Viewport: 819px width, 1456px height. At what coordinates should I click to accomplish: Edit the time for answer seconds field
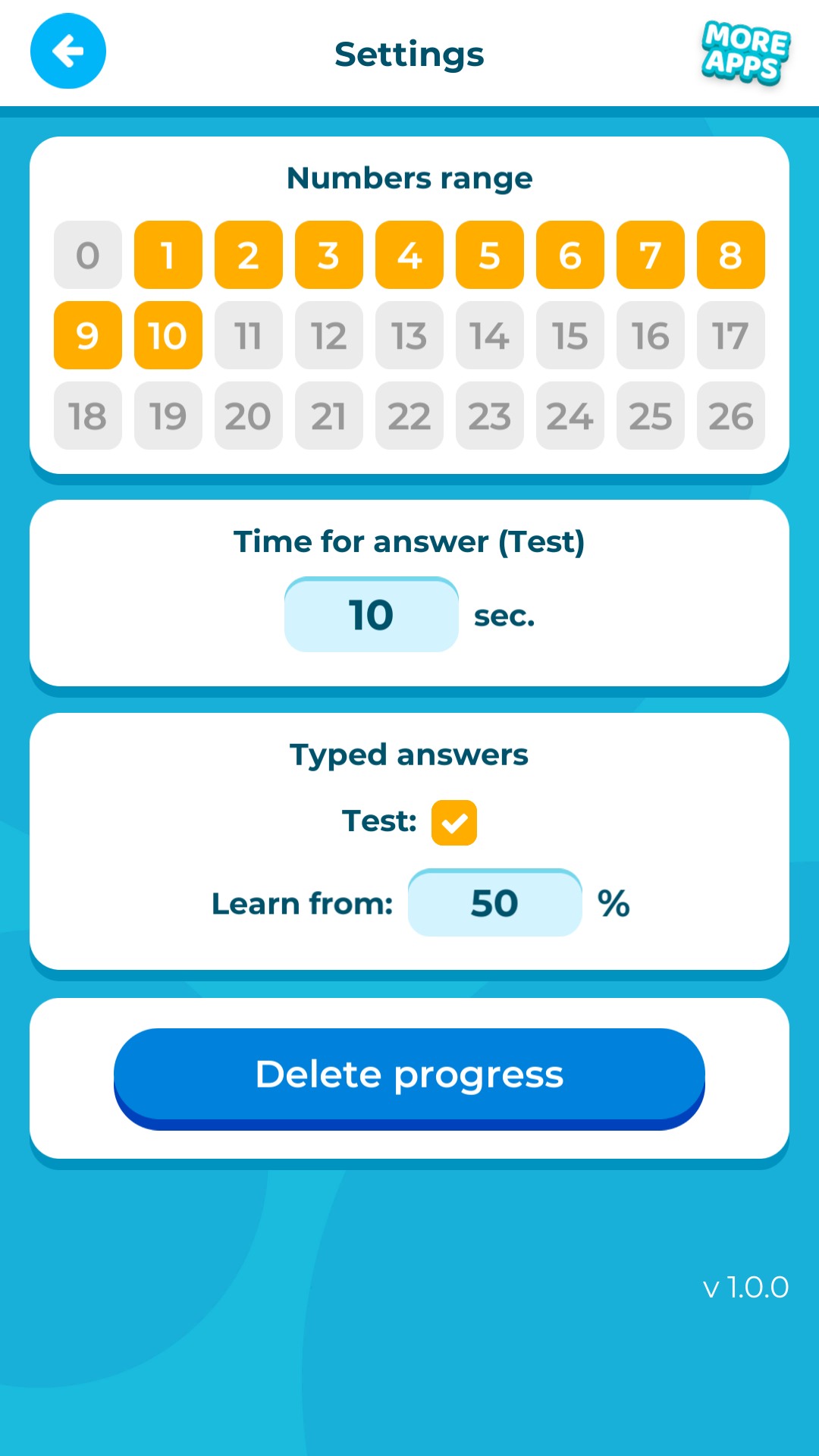click(372, 615)
